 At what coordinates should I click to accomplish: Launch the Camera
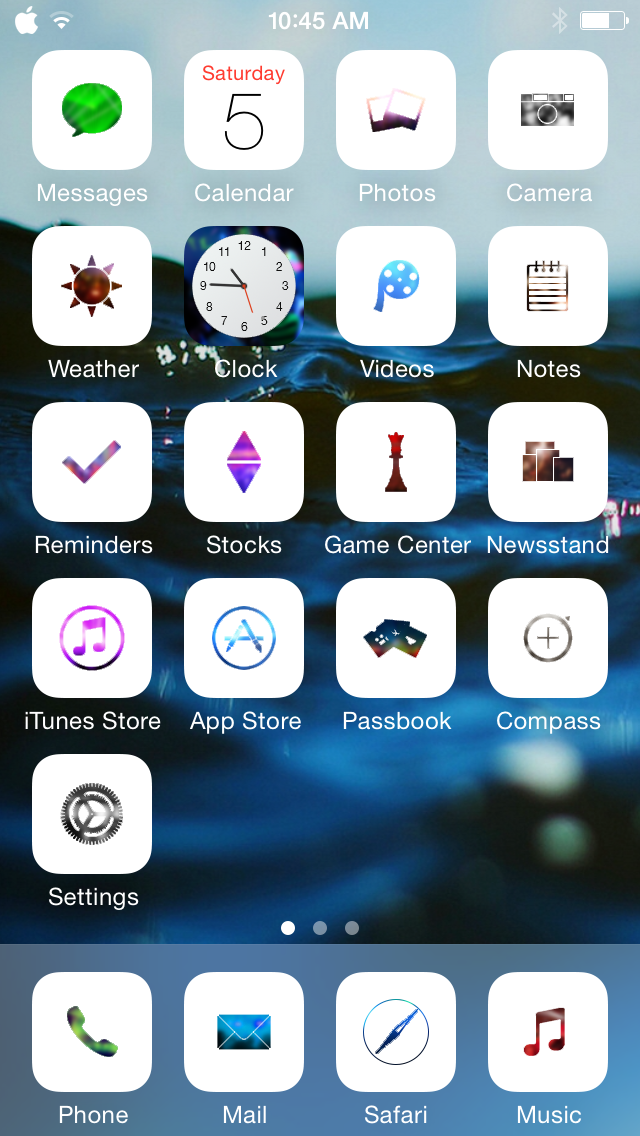pos(548,110)
